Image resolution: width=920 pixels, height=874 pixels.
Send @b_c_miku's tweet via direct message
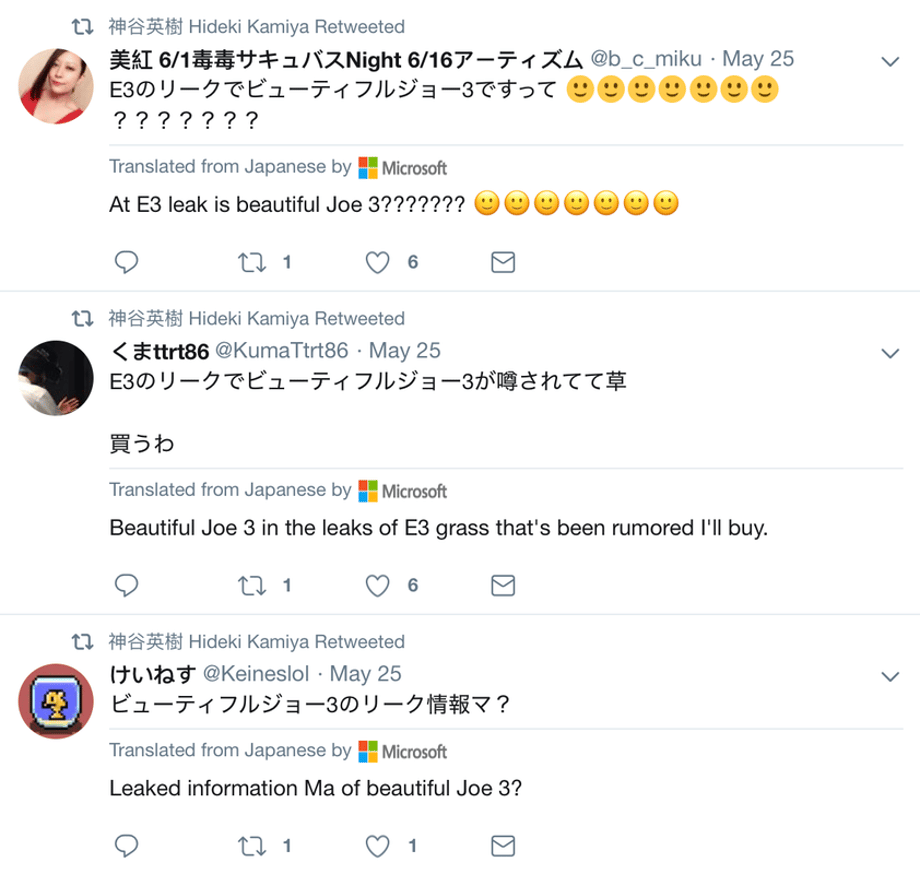point(504,262)
